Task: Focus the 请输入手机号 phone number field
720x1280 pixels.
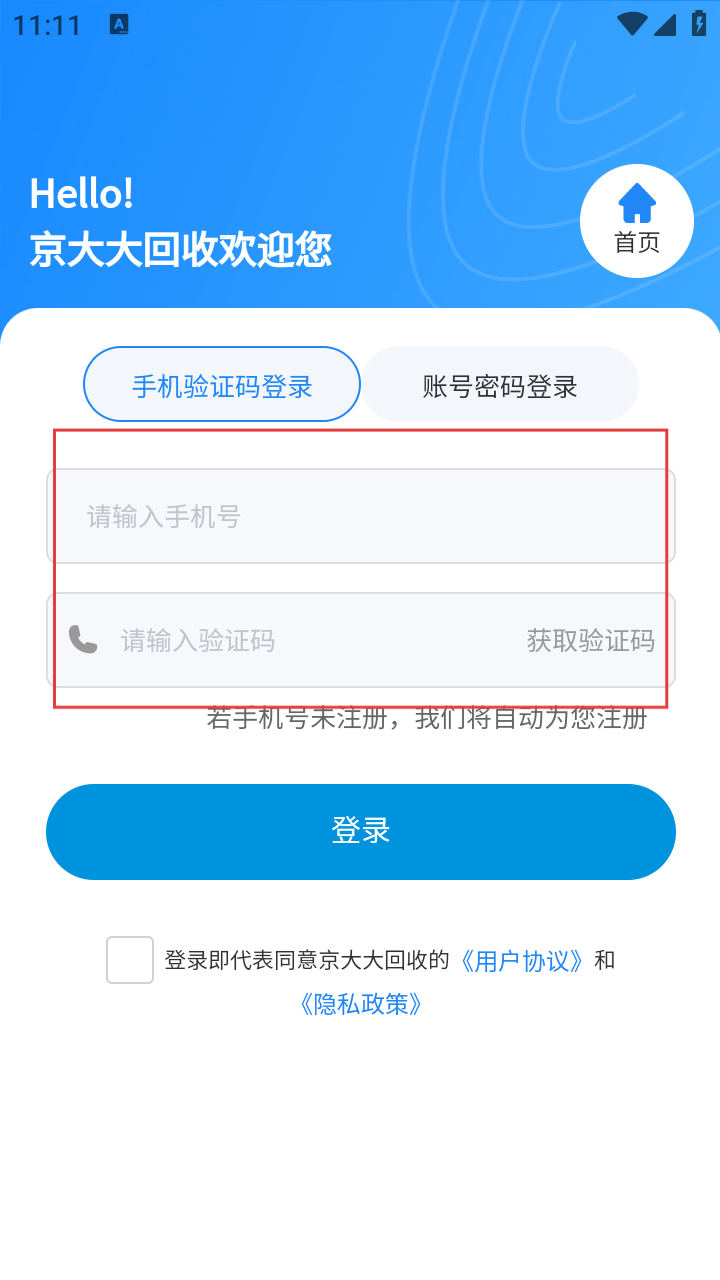Action: click(361, 516)
